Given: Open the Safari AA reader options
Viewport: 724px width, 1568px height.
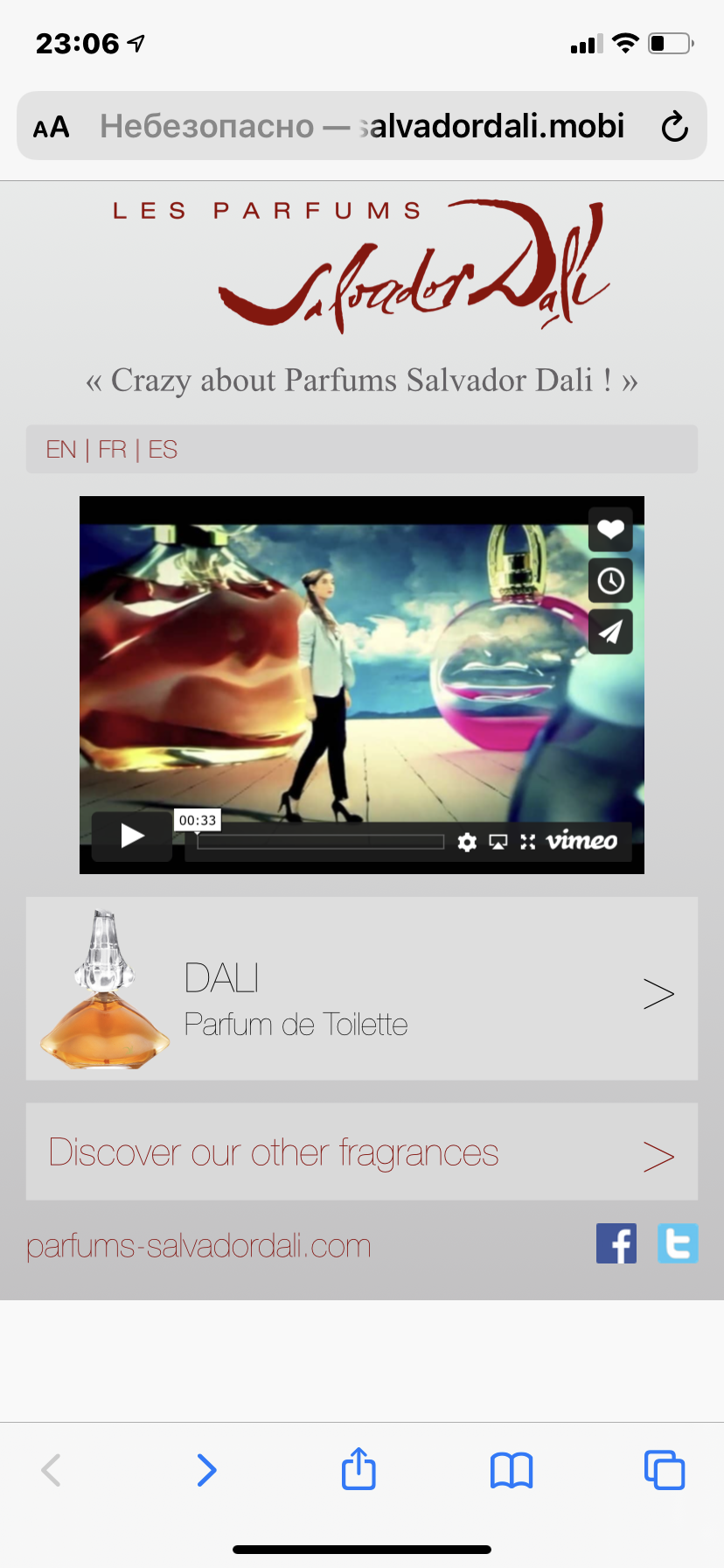Looking at the screenshot, I should coord(52,128).
